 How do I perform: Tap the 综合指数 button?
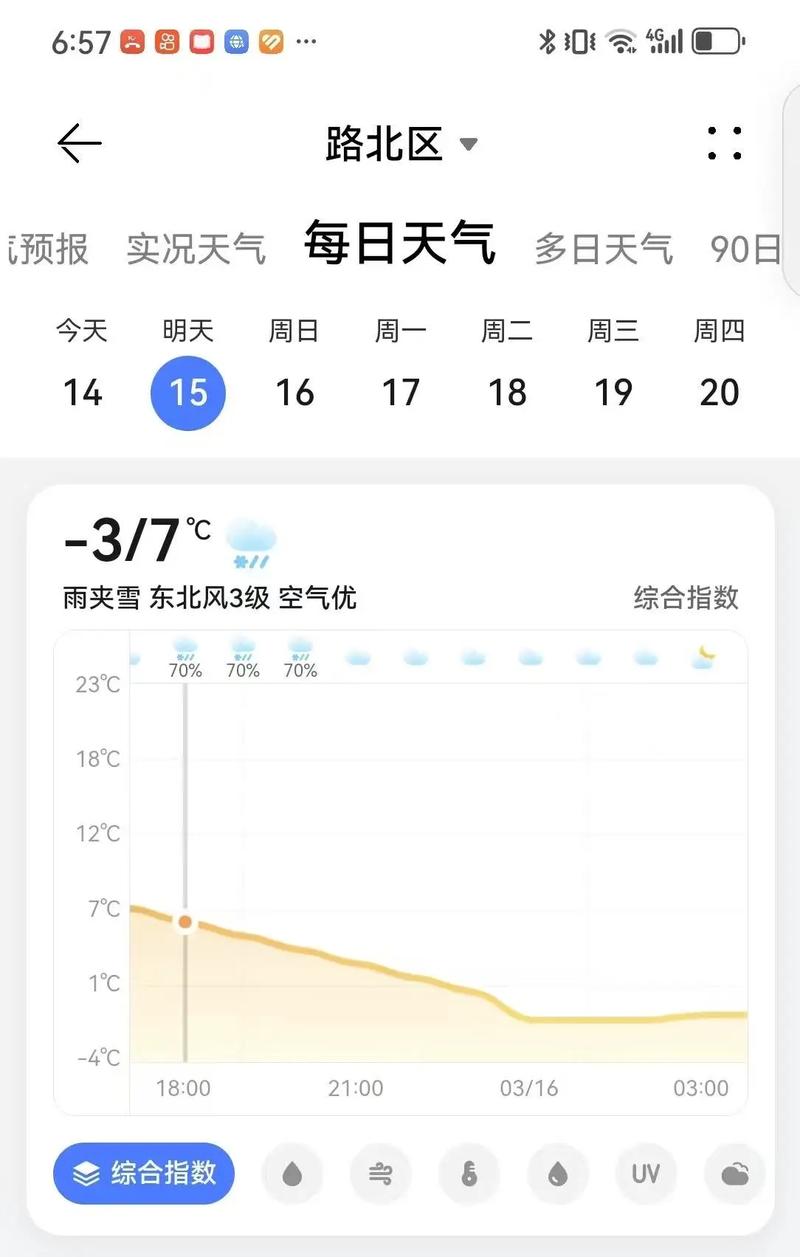pyautogui.click(x=143, y=1174)
